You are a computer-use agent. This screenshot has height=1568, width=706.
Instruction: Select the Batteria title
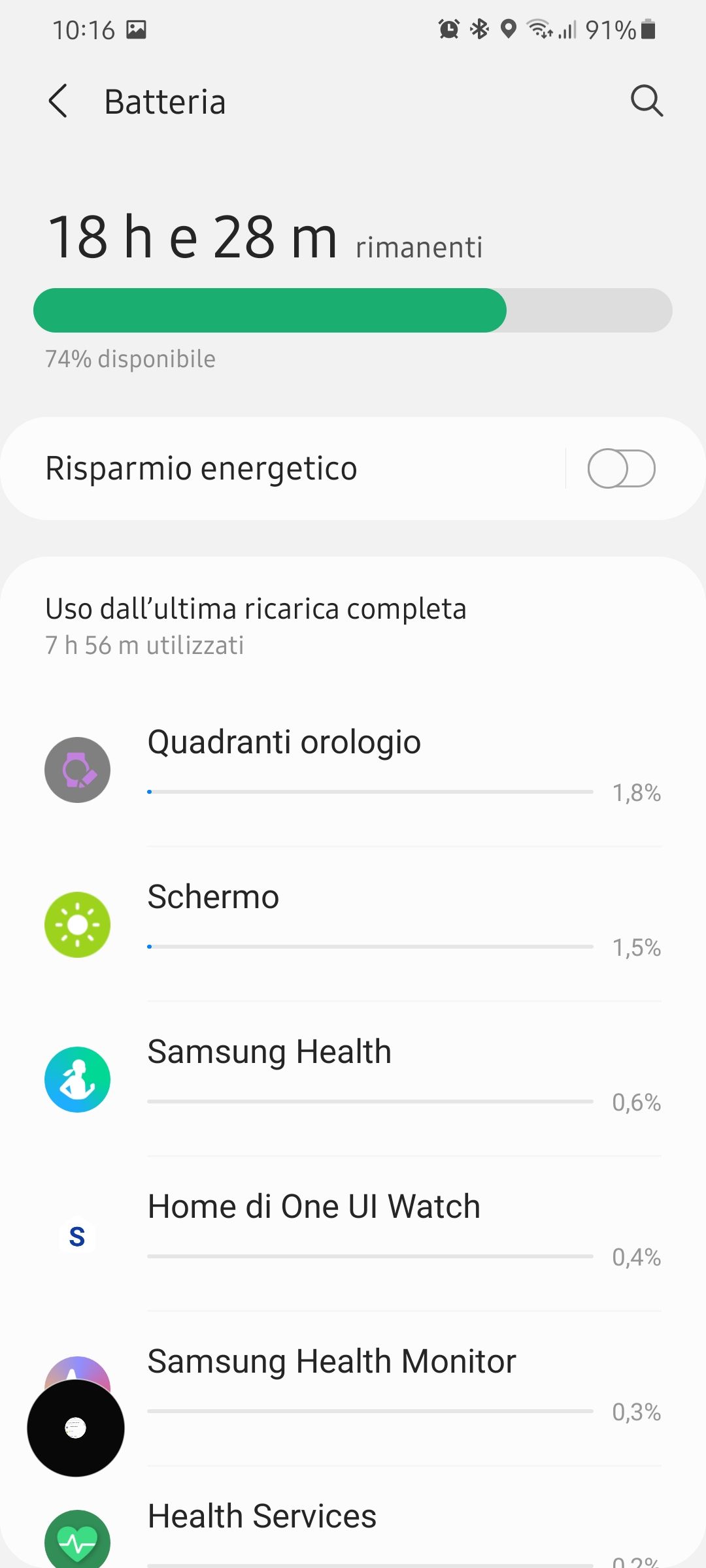pyautogui.click(x=165, y=101)
